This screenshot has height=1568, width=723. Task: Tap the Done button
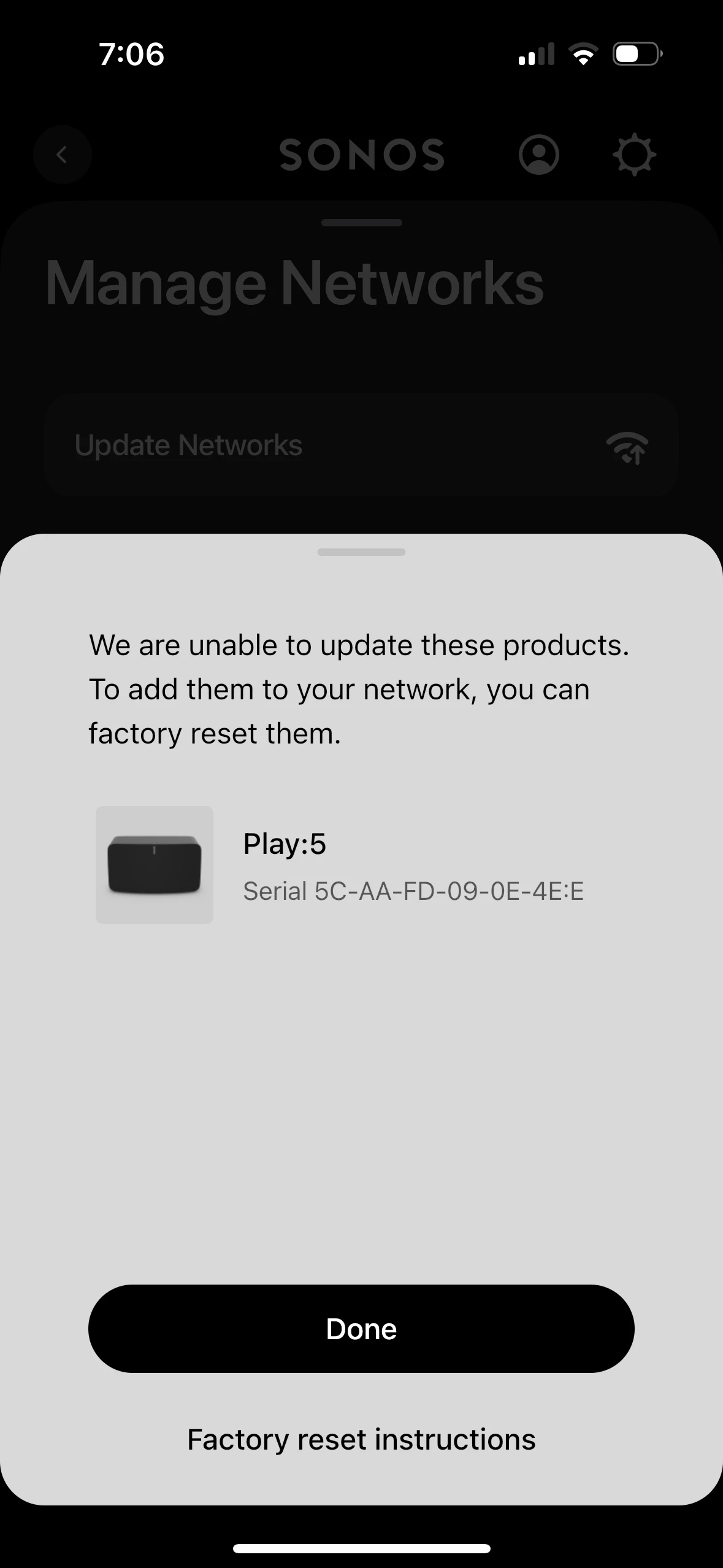(361, 1328)
